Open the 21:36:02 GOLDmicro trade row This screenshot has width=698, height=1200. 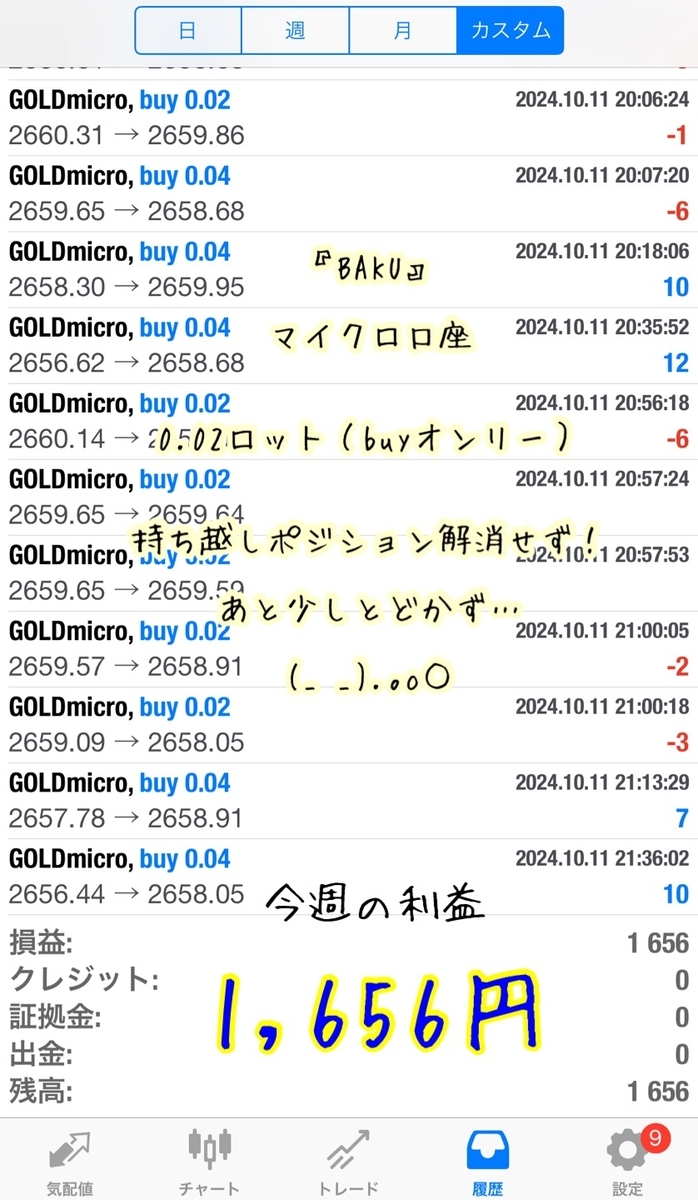pyautogui.click(x=349, y=877)
